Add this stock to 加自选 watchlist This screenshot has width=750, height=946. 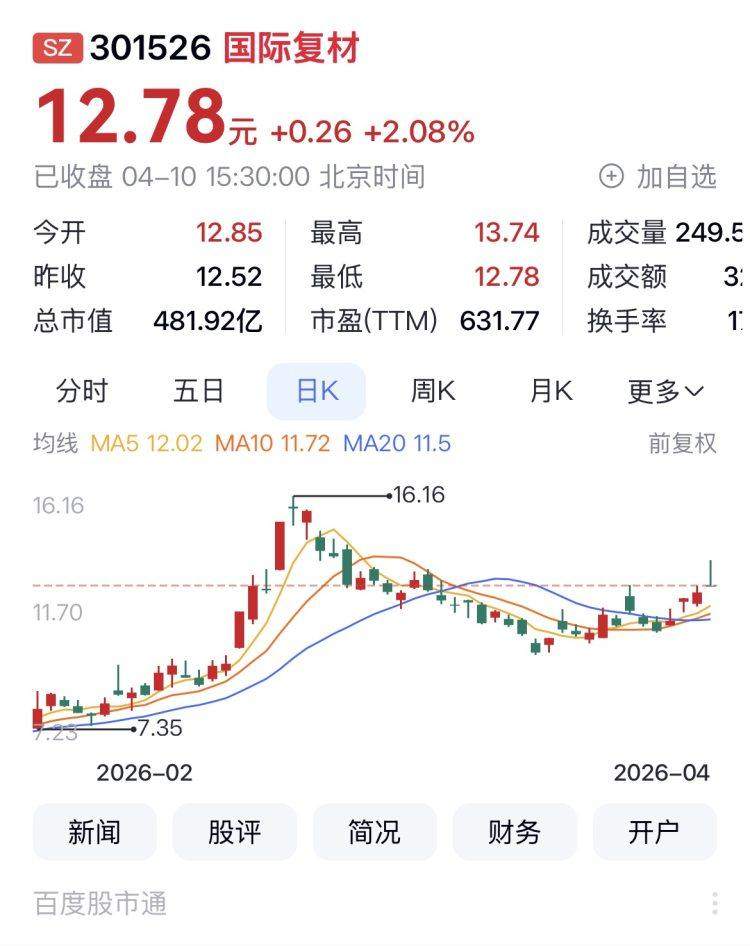click(658, 177)
